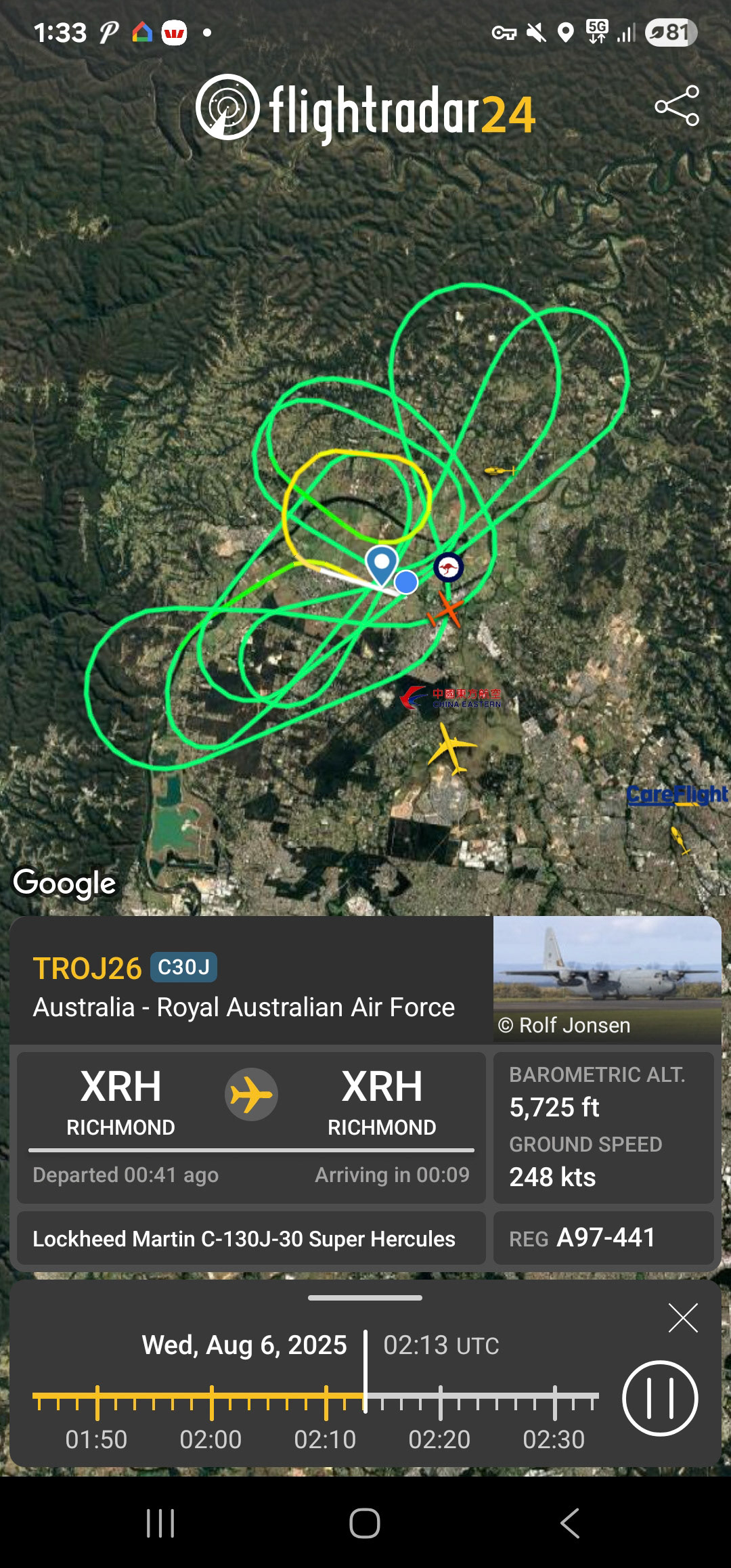731x1568 pixels.
Task: Select the China Eastern aircraft on the map
Action: point(451,748)
